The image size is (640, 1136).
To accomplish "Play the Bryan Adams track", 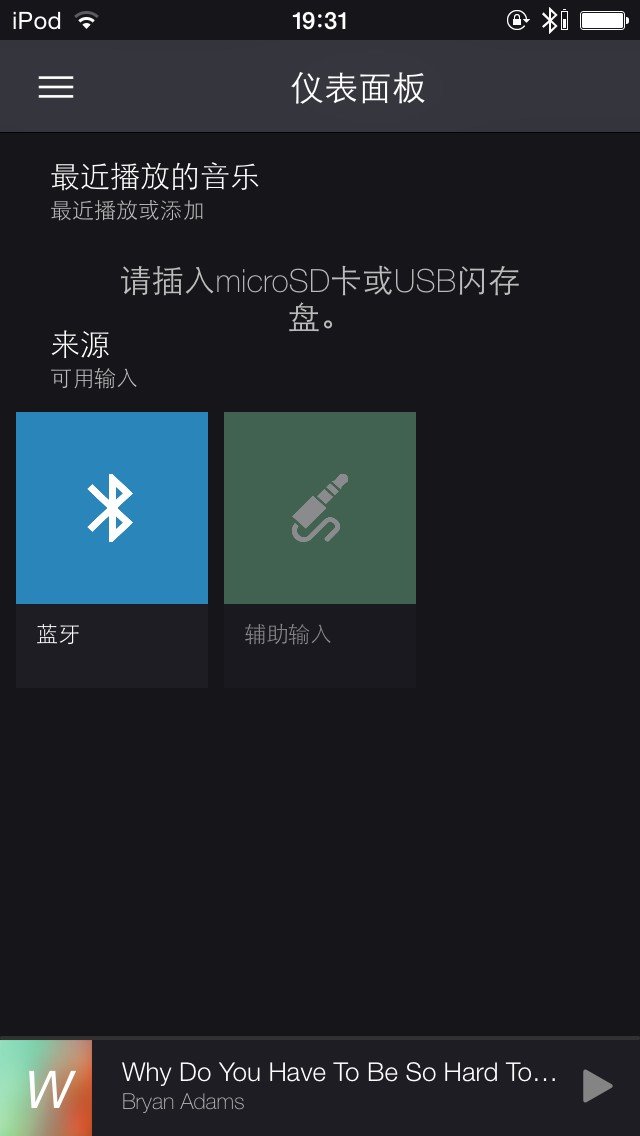I will click(x=597, y=1086).
